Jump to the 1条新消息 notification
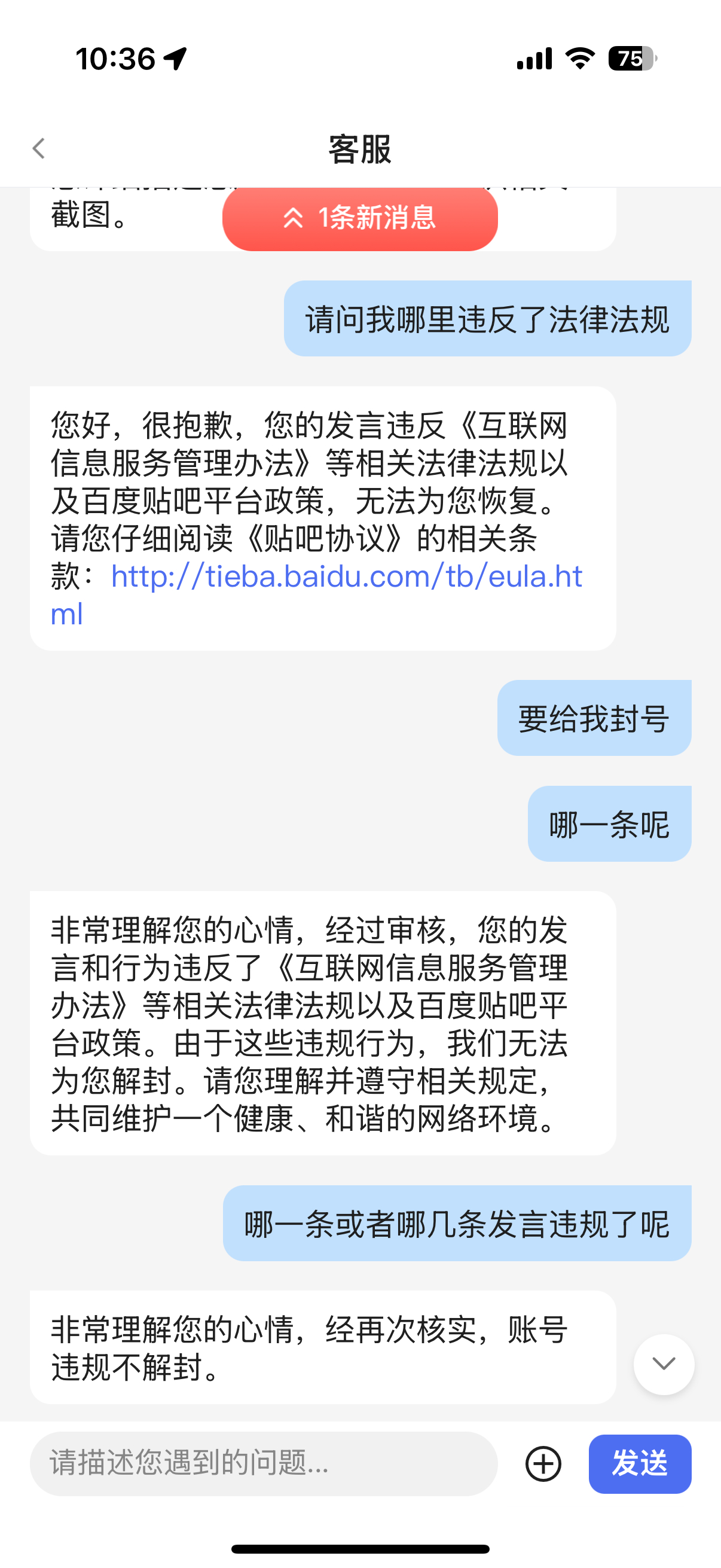This screenshot has width=721, height=1568. click(x=359, y=218)
